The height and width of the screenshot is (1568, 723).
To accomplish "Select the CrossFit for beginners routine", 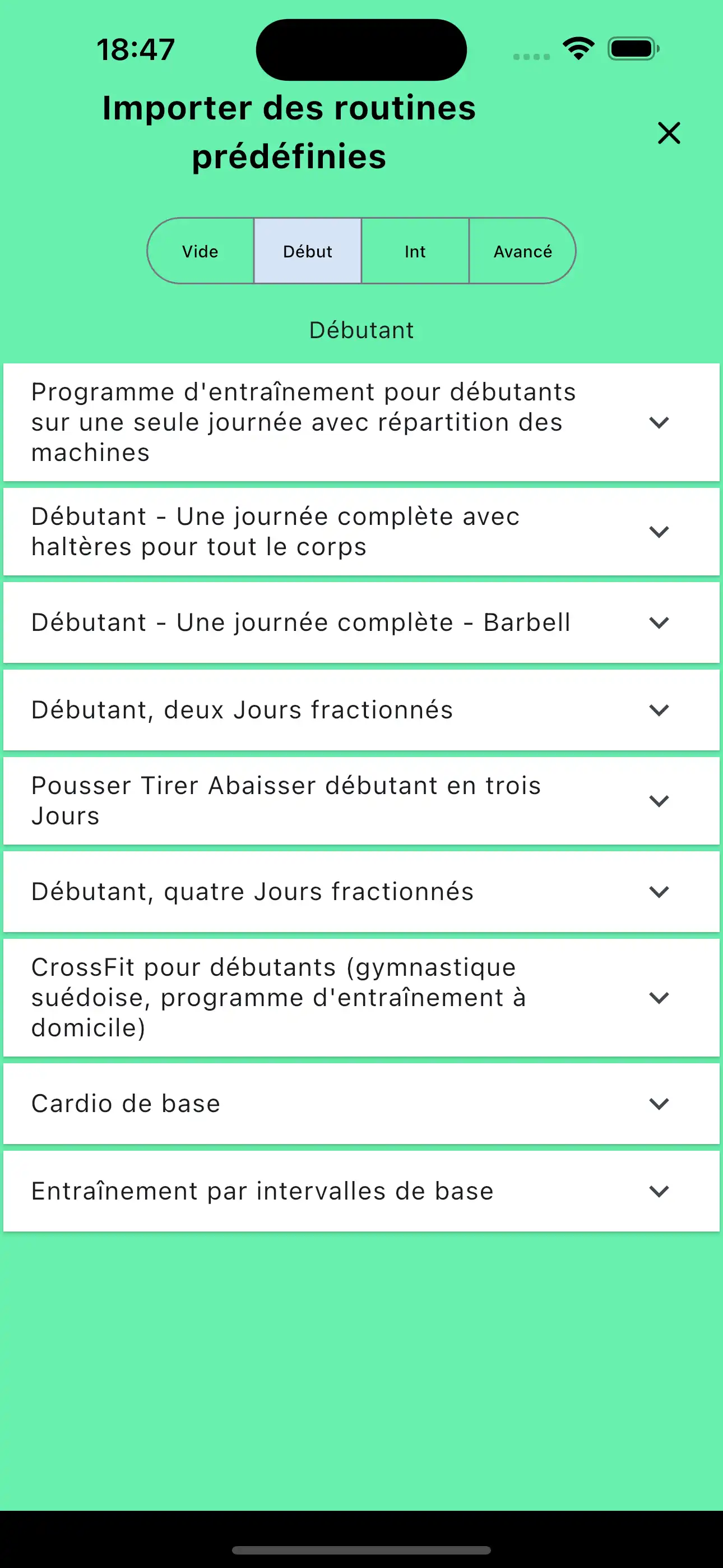I will point(274,998).
